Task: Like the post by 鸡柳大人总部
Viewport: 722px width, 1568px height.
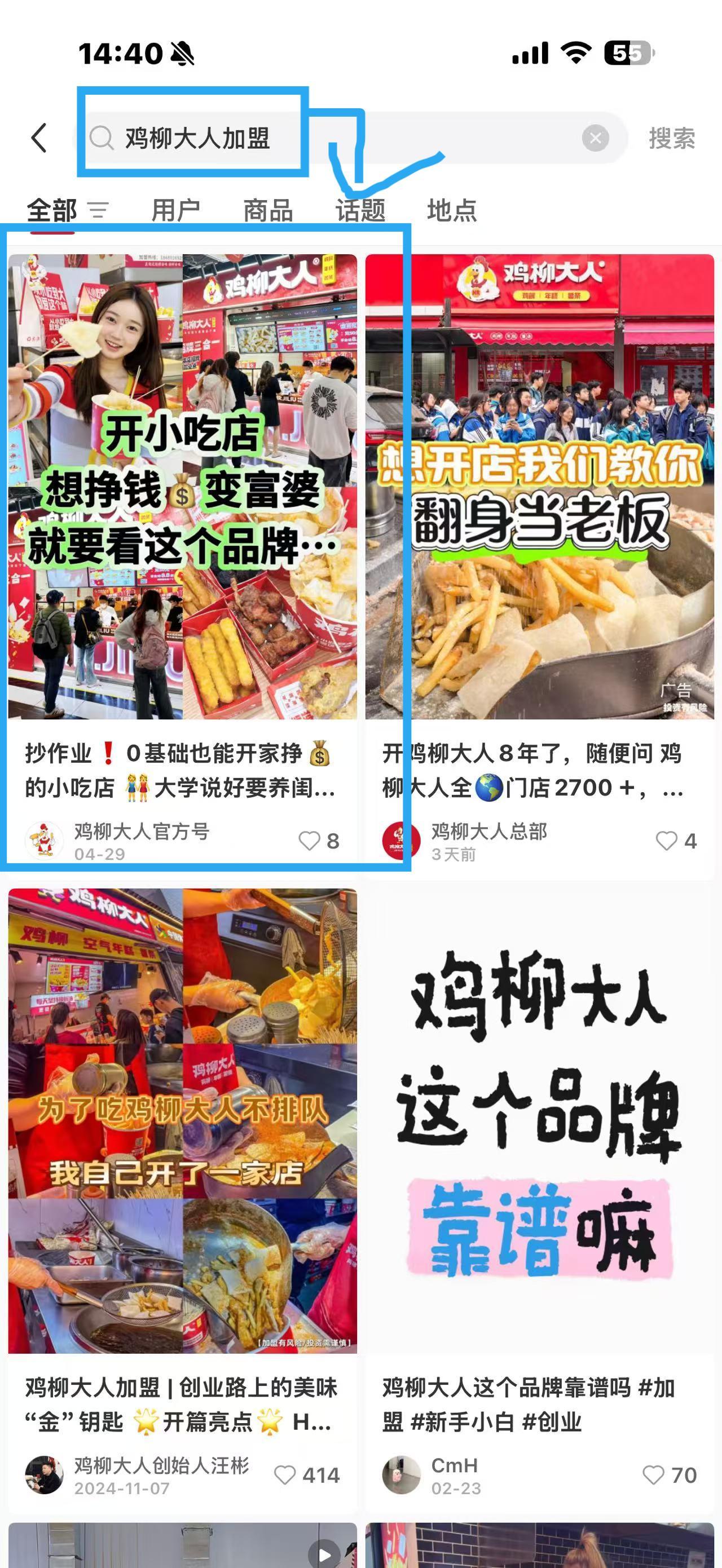Action: (x=666, y=841)
